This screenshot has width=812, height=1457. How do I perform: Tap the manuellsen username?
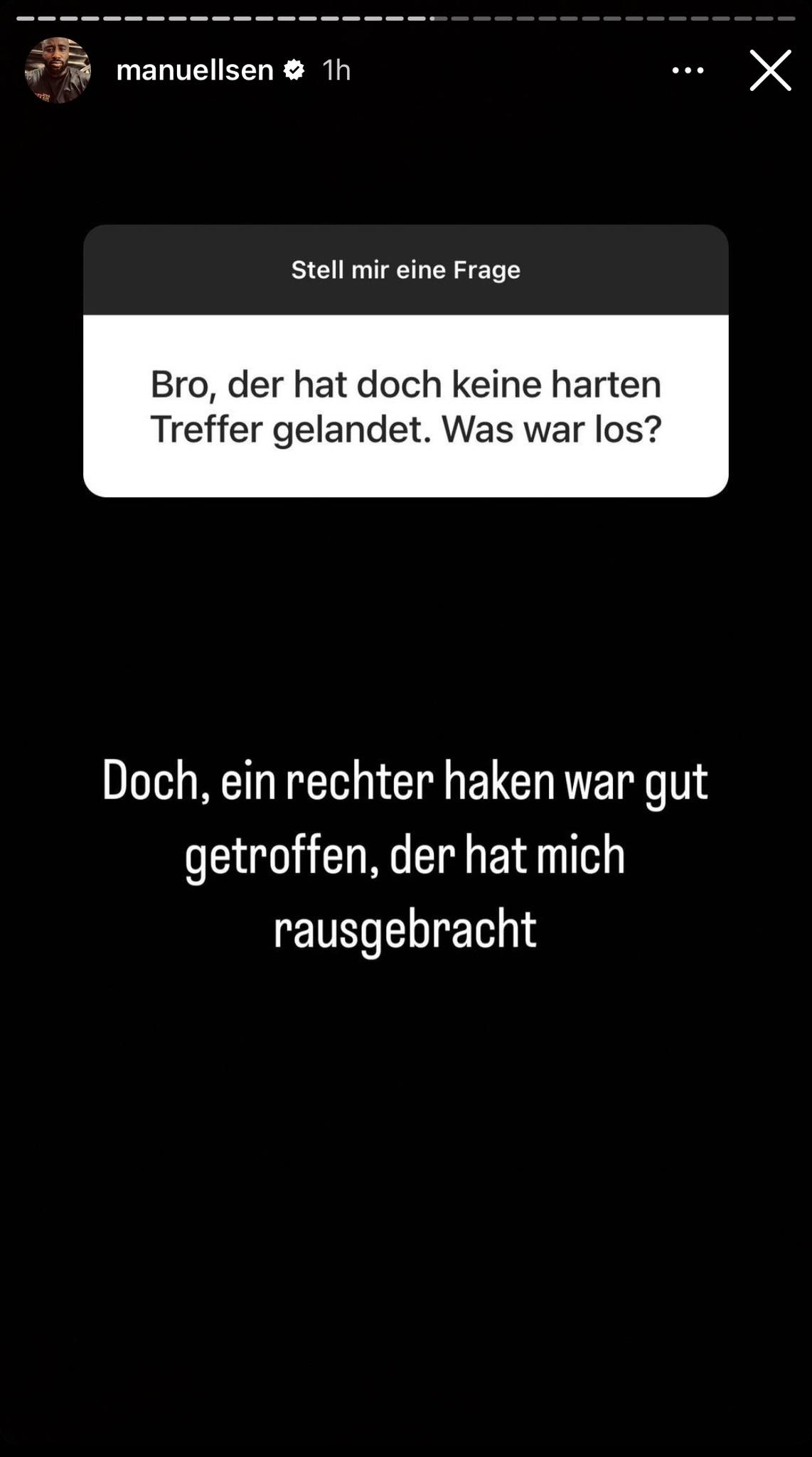(195, 70)
